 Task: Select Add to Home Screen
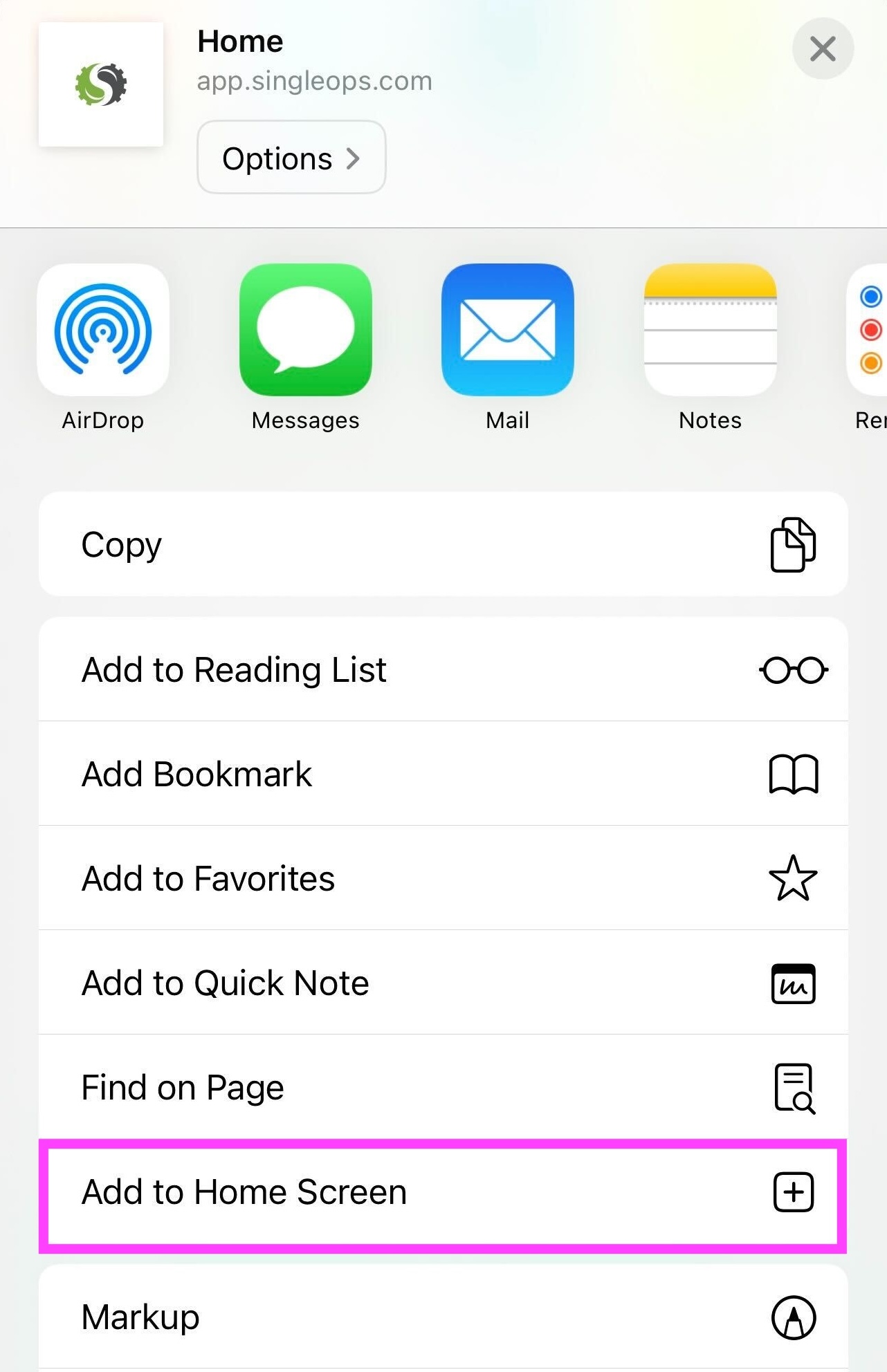click(x=443, y=1192)
